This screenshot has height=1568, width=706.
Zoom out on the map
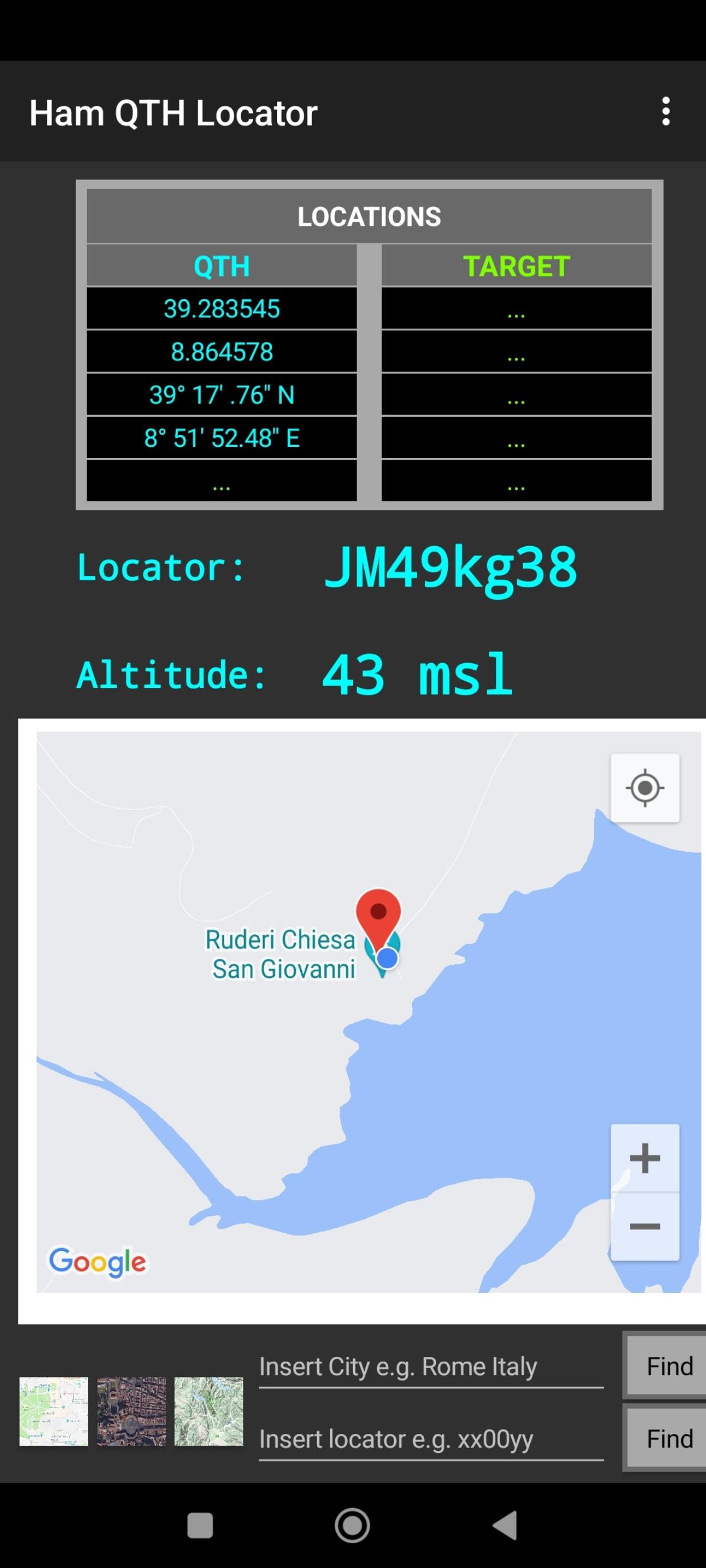click(644, 1226)
